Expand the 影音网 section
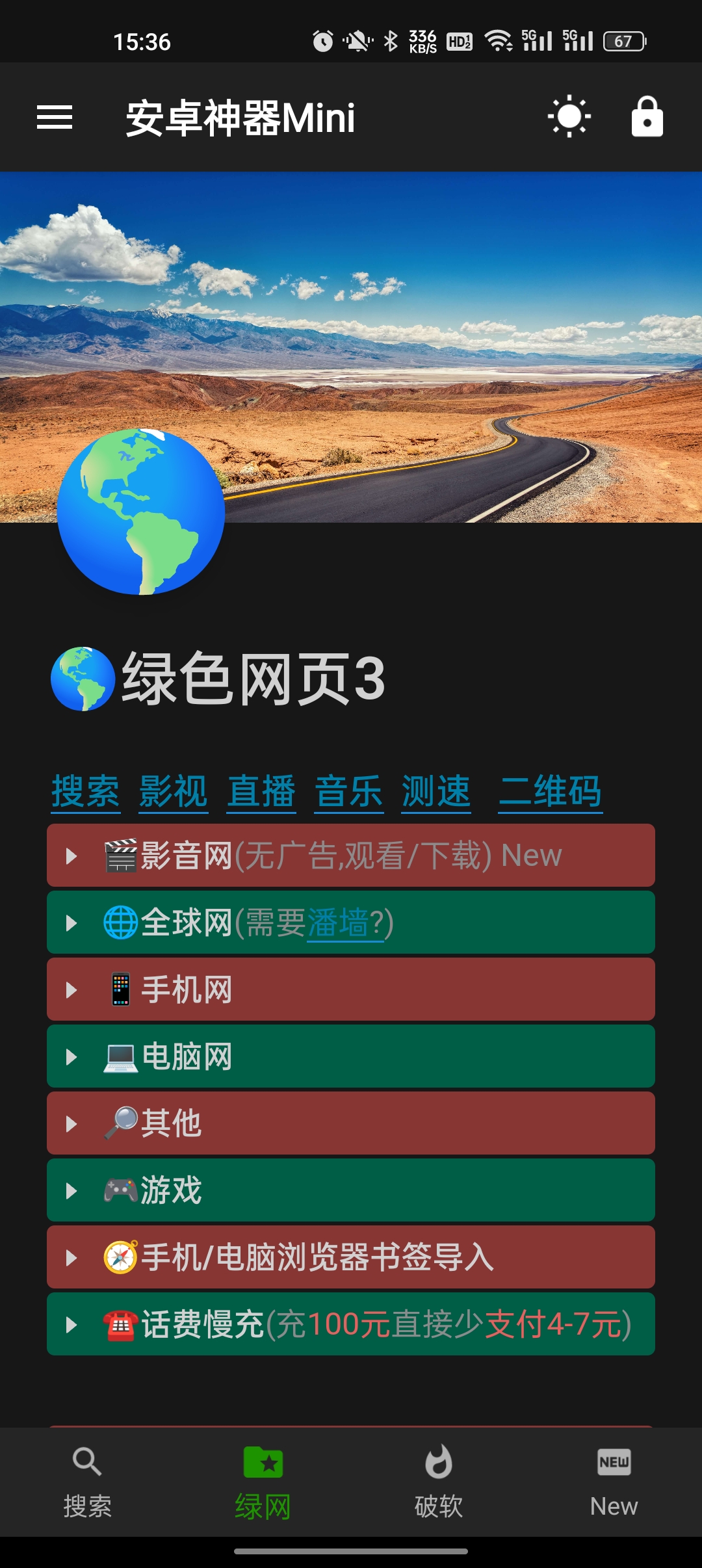This screenshot has height=1568, width=702. 351,856
